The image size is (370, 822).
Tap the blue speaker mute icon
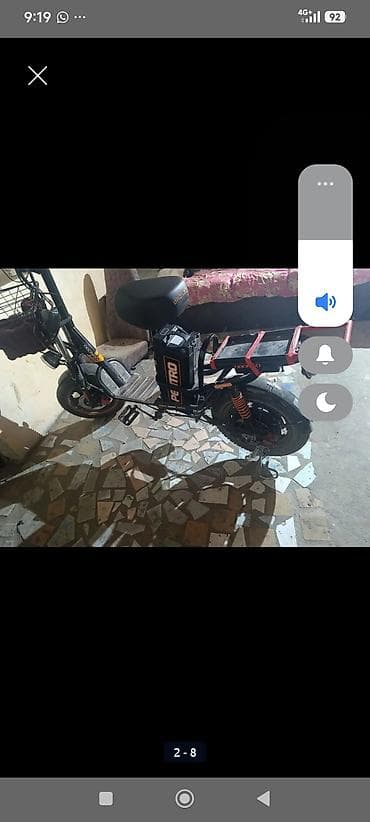click(x=325, y=302)
